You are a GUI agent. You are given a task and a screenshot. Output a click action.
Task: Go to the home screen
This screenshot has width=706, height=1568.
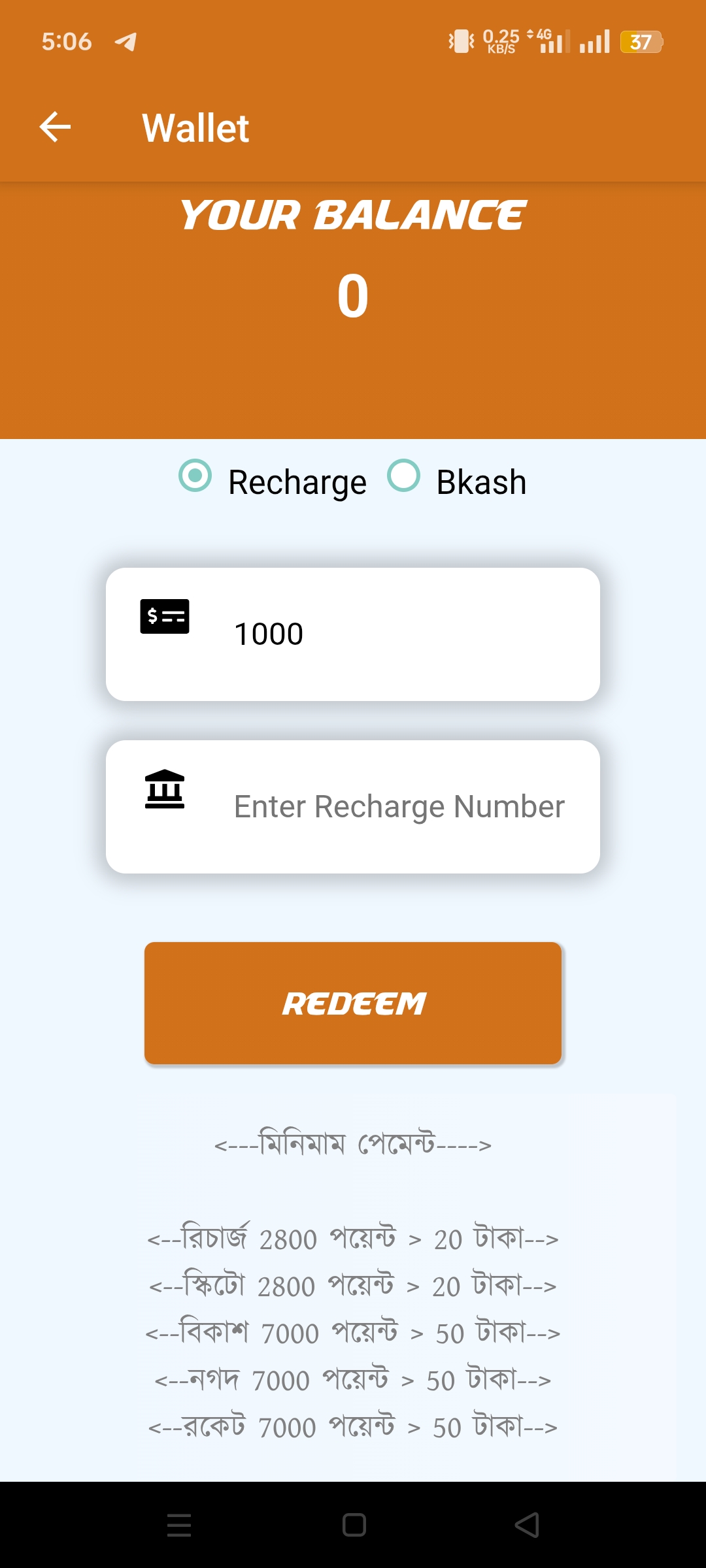pos(354,1525)
